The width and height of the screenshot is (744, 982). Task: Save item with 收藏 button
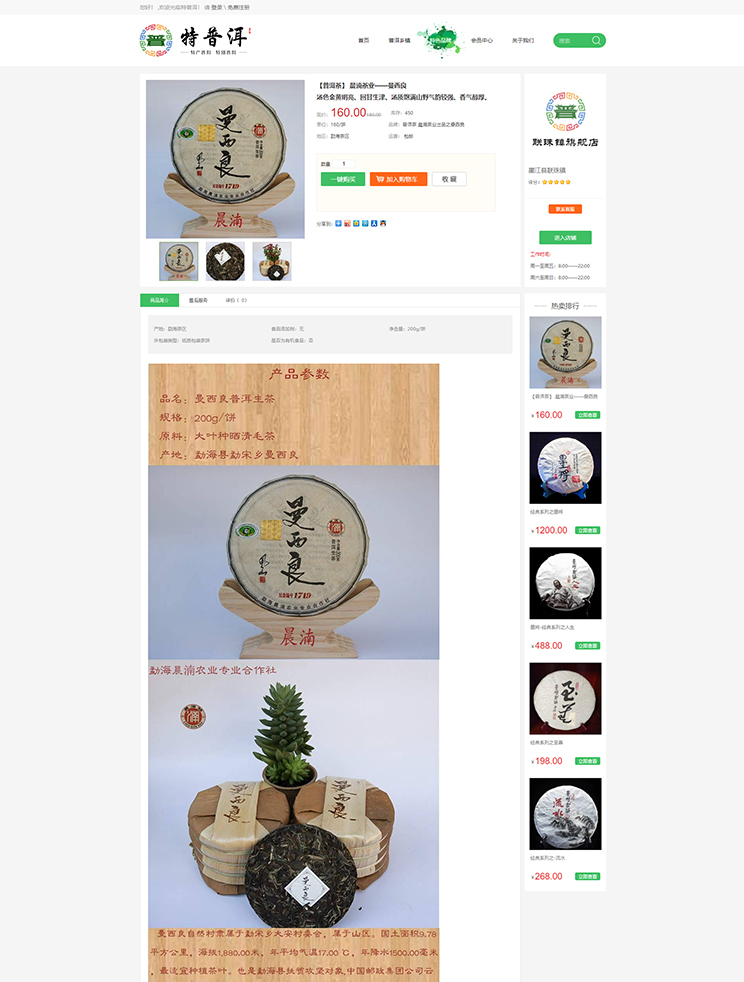coord(449,179)
